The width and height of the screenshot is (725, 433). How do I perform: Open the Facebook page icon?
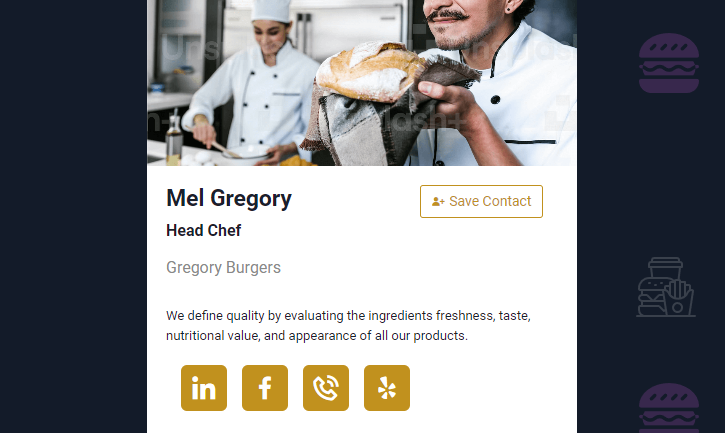coord(265,388)
